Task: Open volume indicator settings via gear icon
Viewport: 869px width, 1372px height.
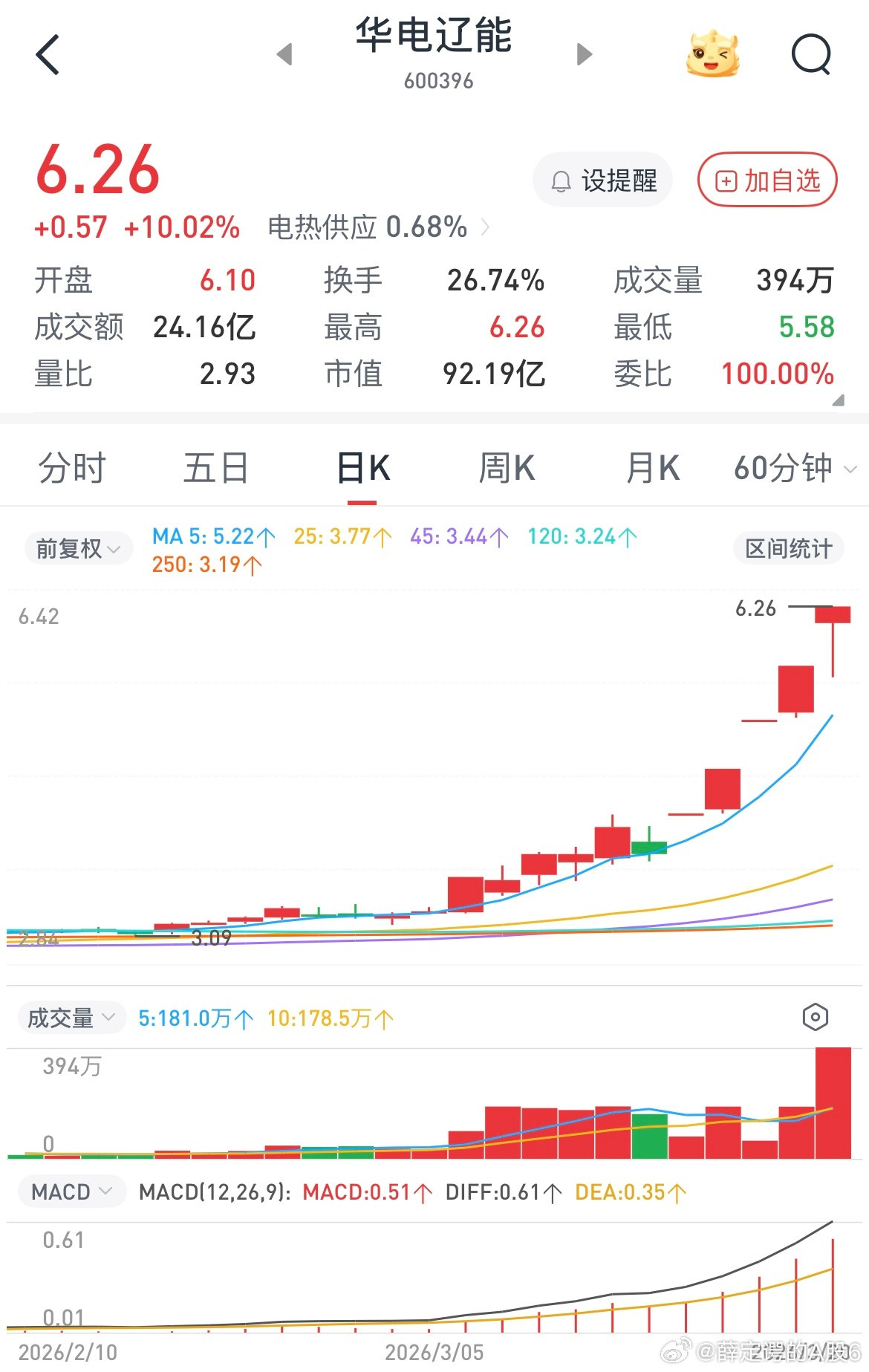Action: point(816,1016)
